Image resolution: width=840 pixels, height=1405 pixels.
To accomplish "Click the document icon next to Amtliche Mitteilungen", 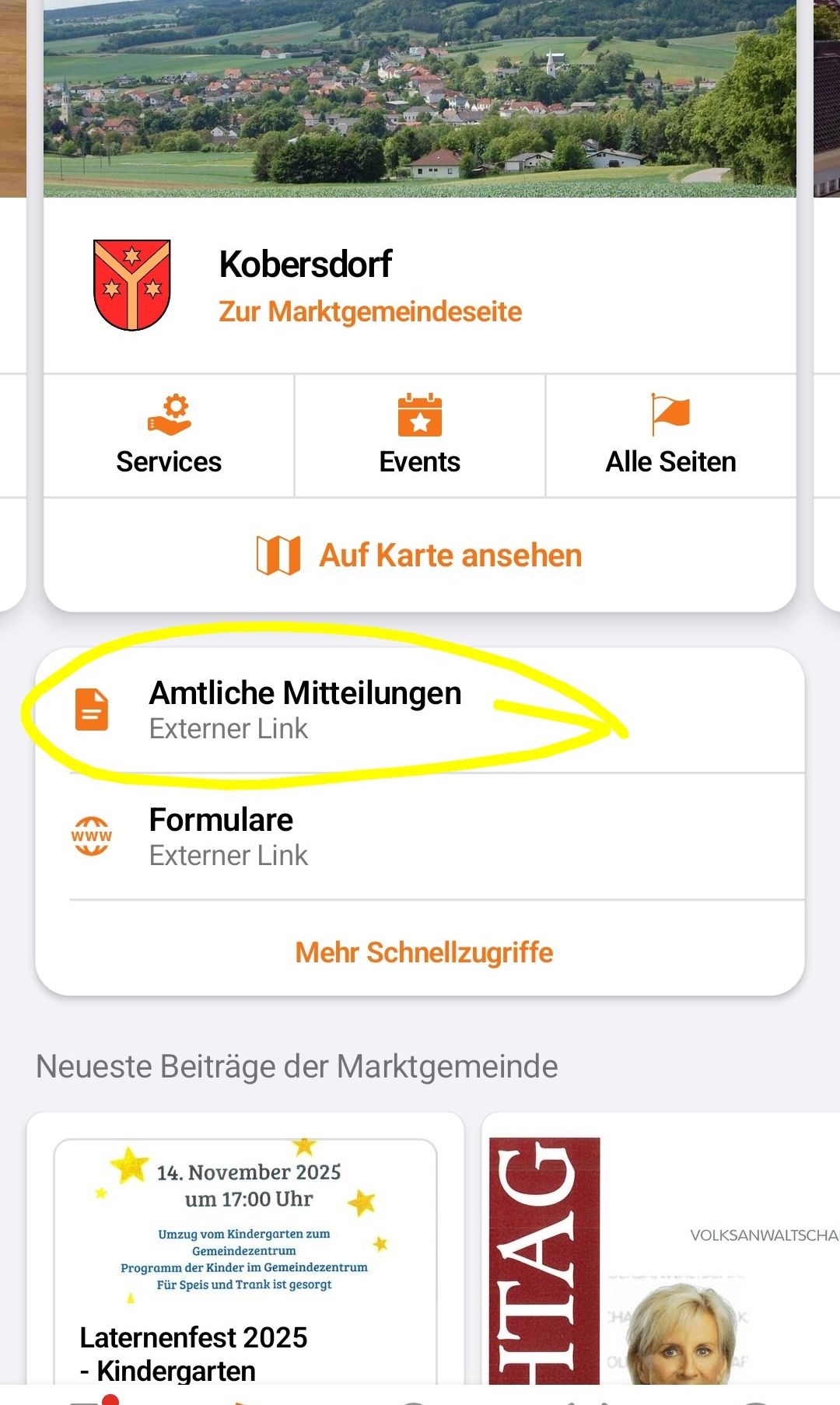I will (x=92, y=710).
